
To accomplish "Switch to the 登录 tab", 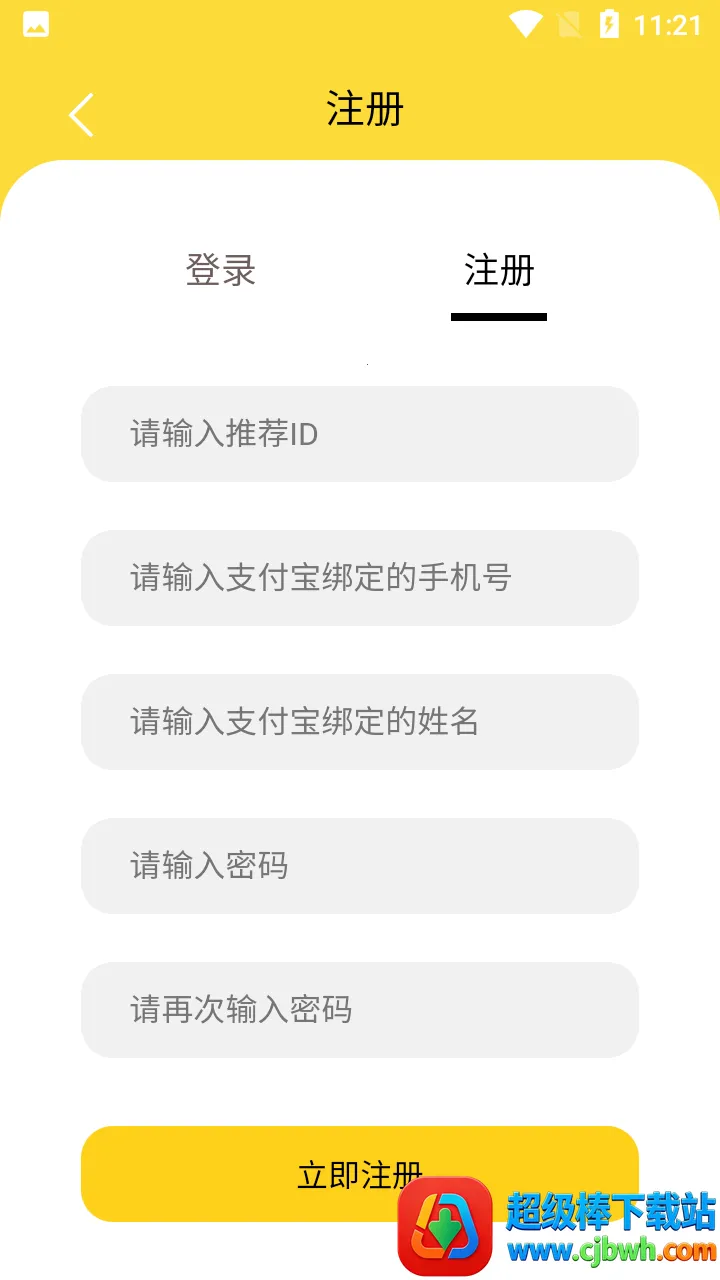I will click(x=221, y=271).
